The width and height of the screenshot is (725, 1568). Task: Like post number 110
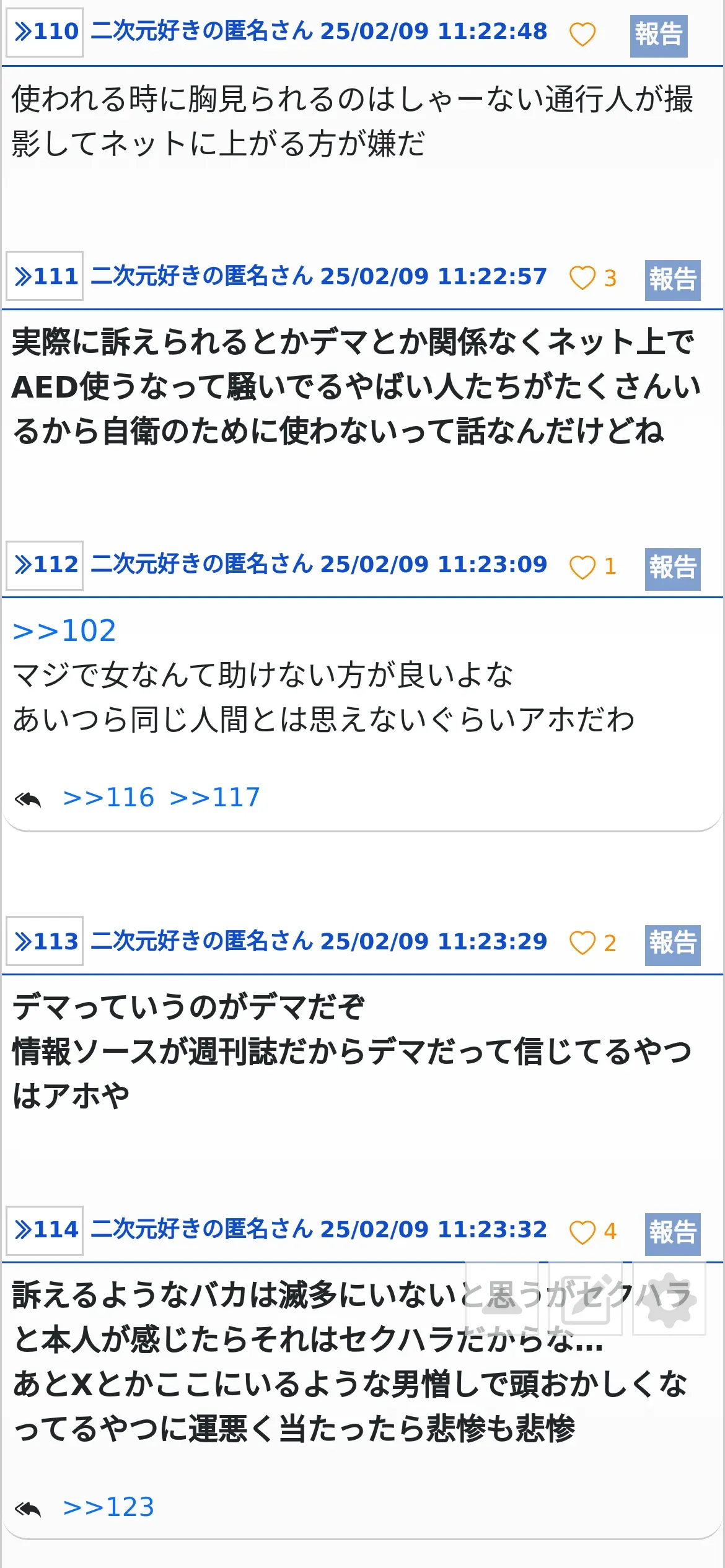[582, 34]
